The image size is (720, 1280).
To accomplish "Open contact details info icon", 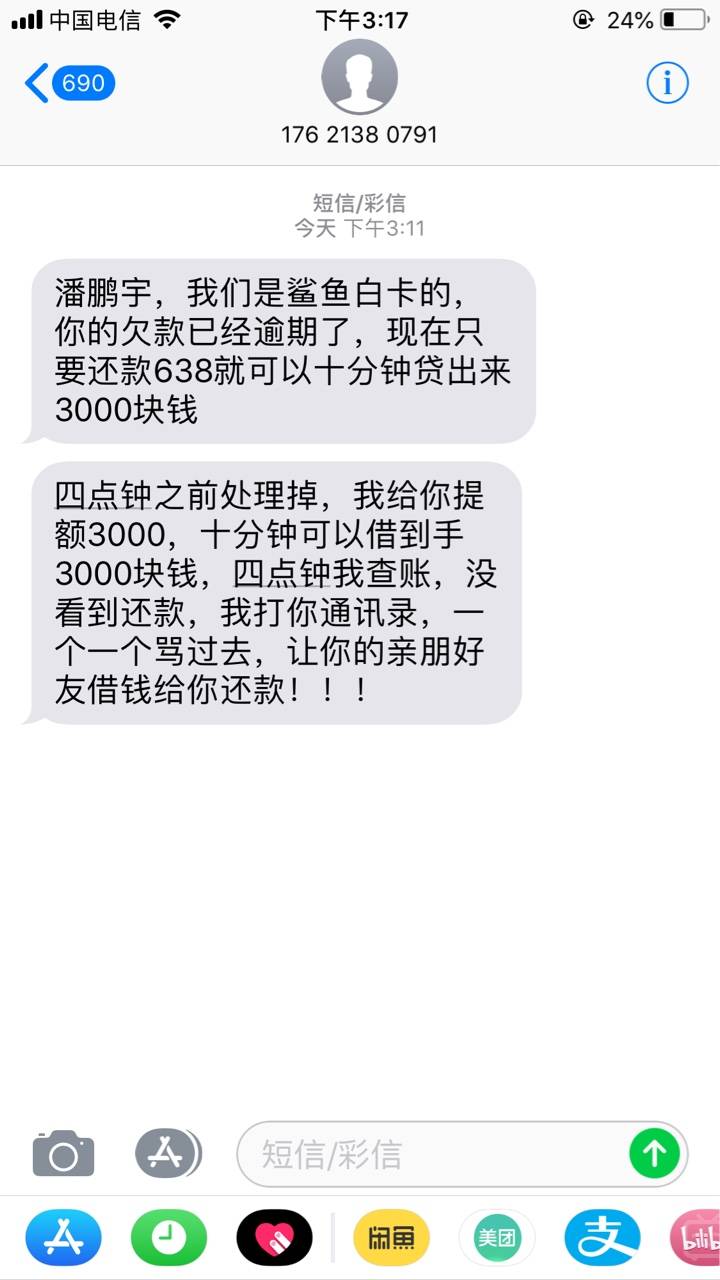I will tap(667, 83).
